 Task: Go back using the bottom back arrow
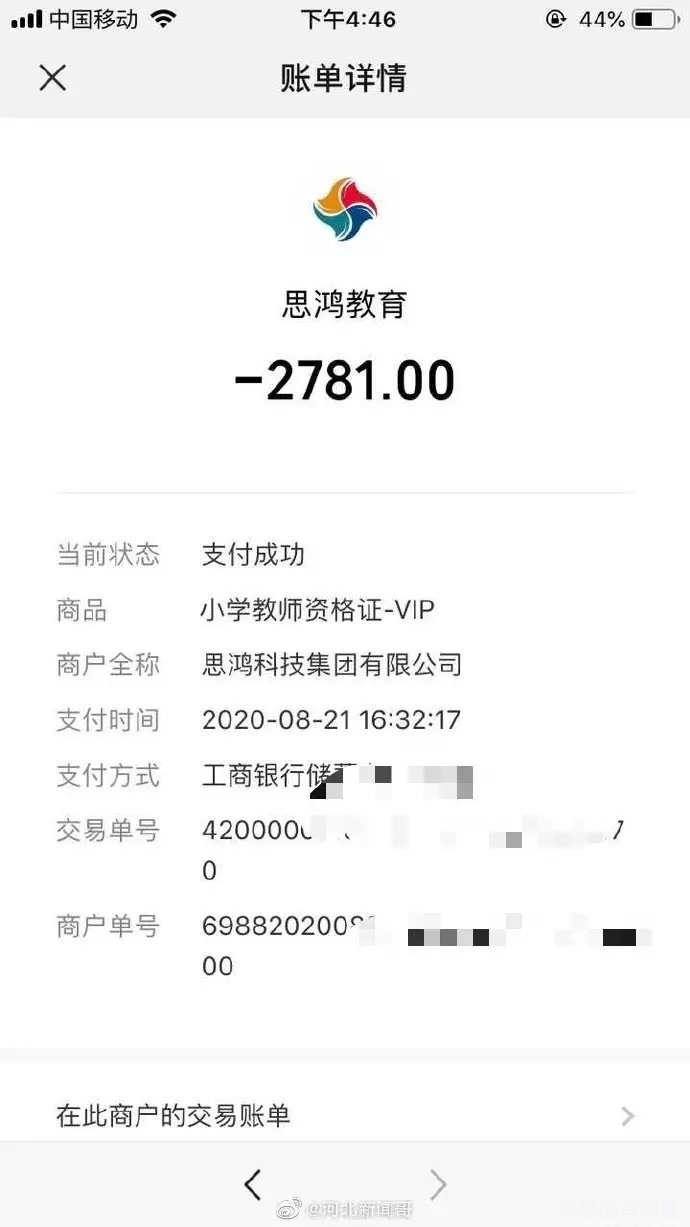click(x=253, y=1185)
